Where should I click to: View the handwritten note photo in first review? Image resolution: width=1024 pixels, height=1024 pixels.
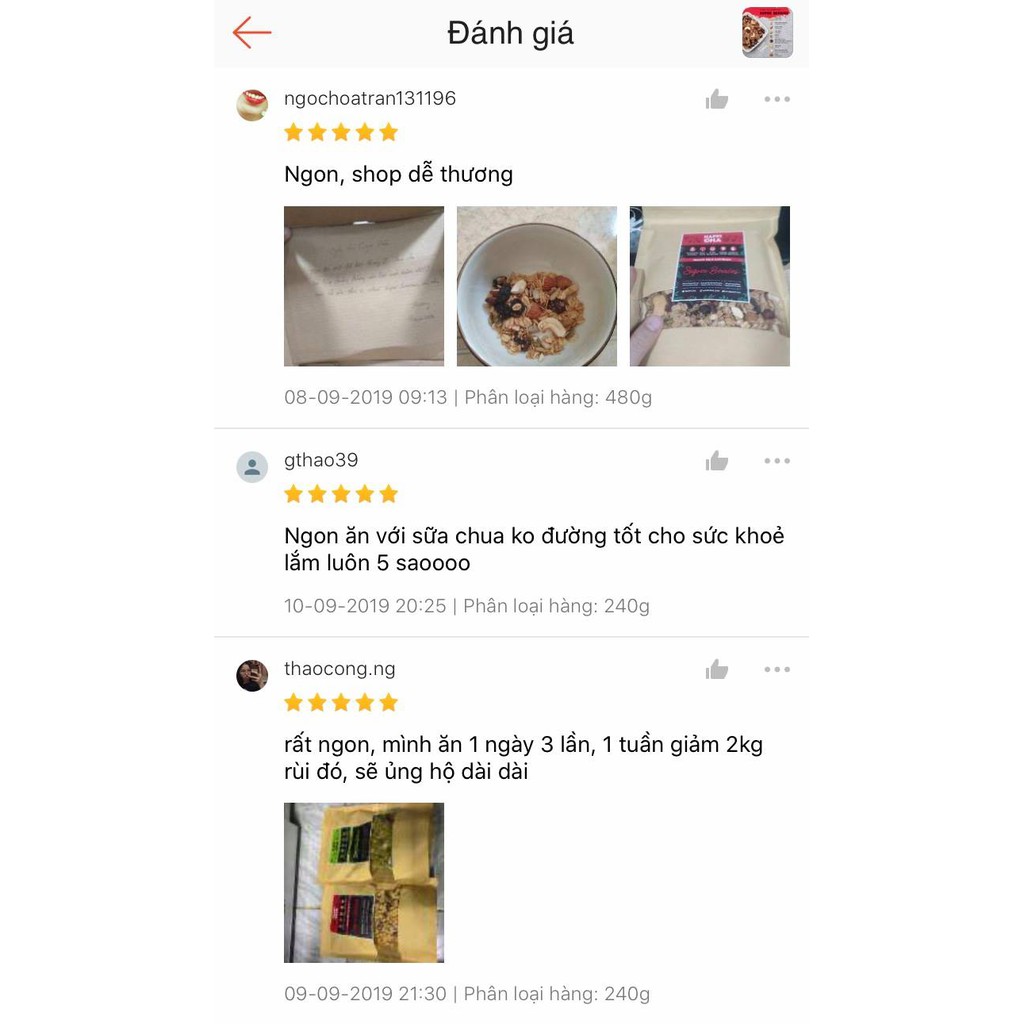tap(364, 286)
